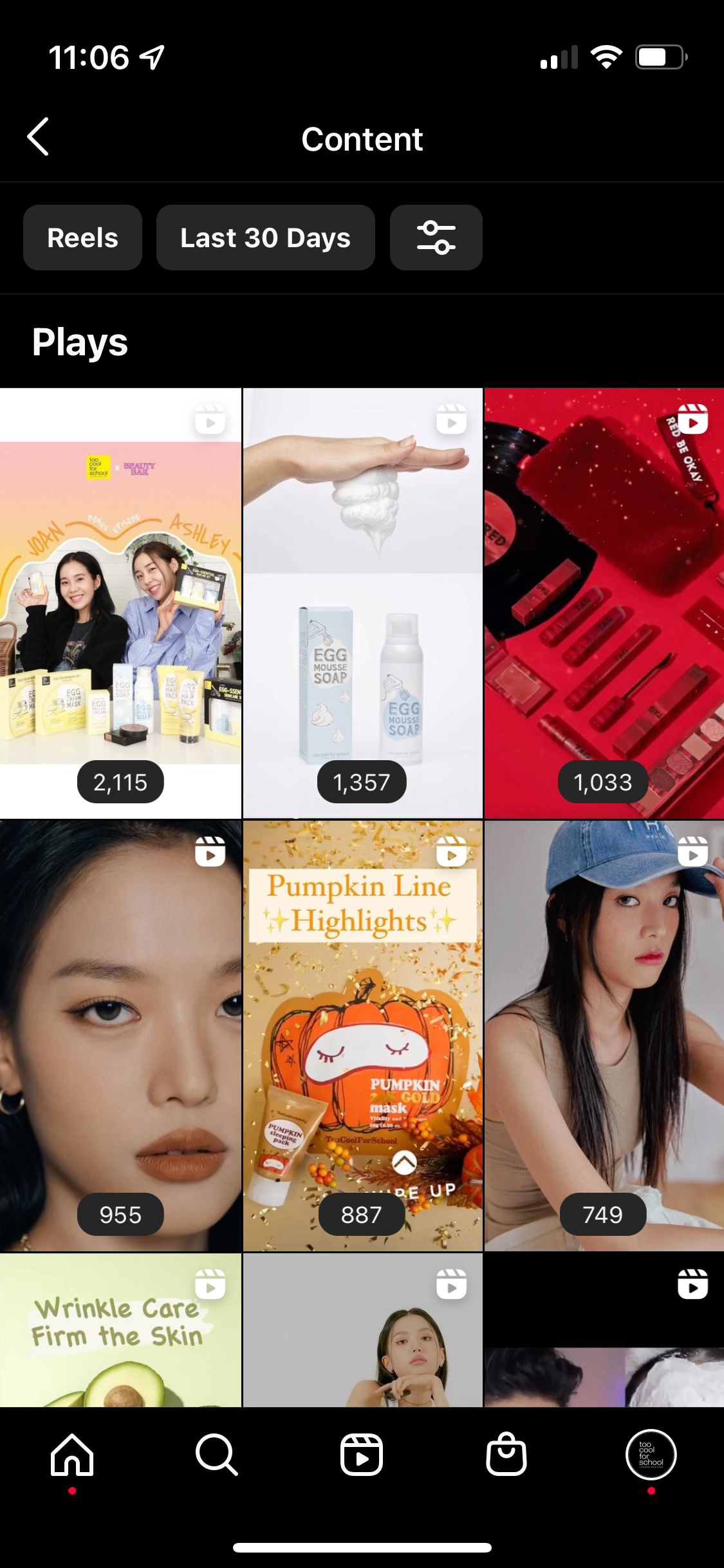Open the too cool for school profile tab
This screenshot has width=724, height=1568.
(x=651, y=1455)
